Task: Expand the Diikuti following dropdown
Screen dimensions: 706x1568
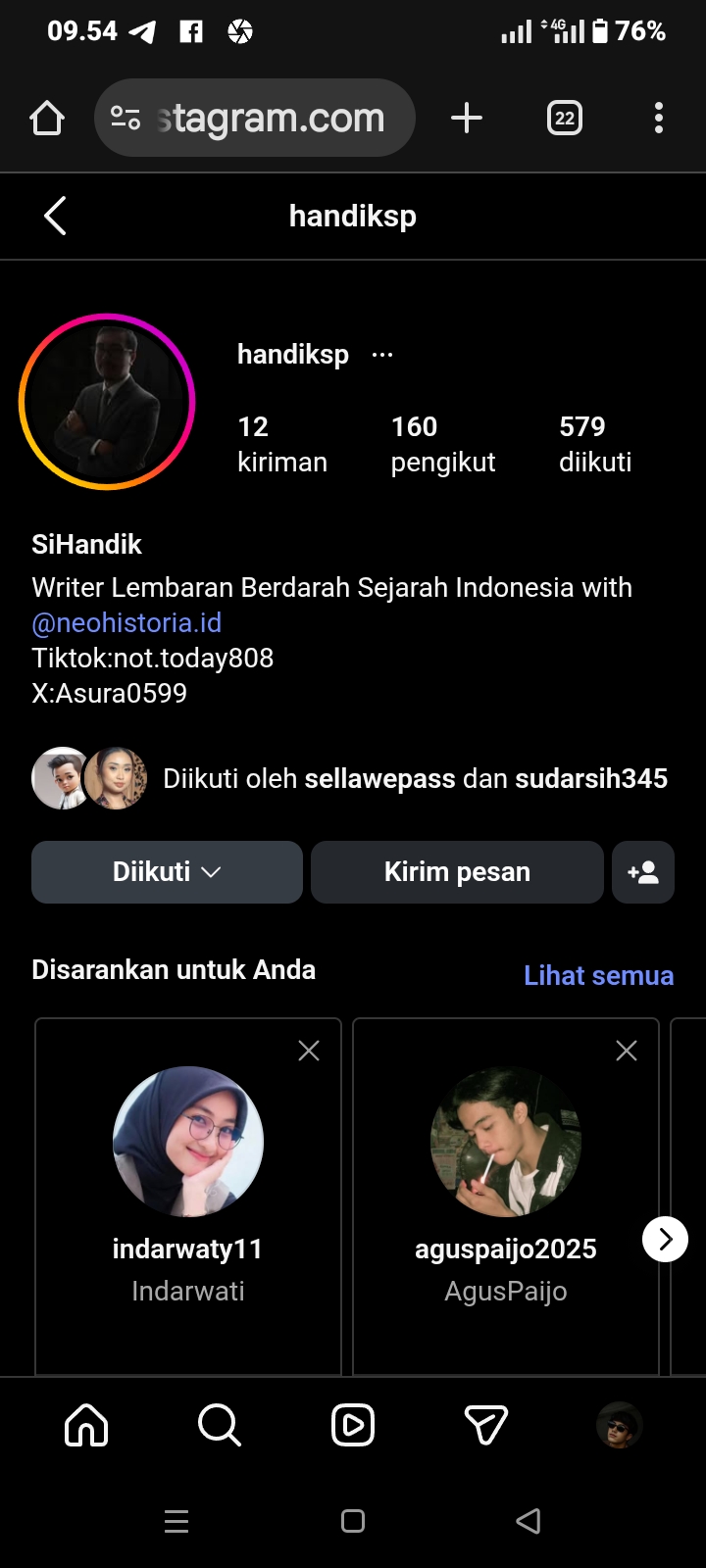Action: click(167, 872)
